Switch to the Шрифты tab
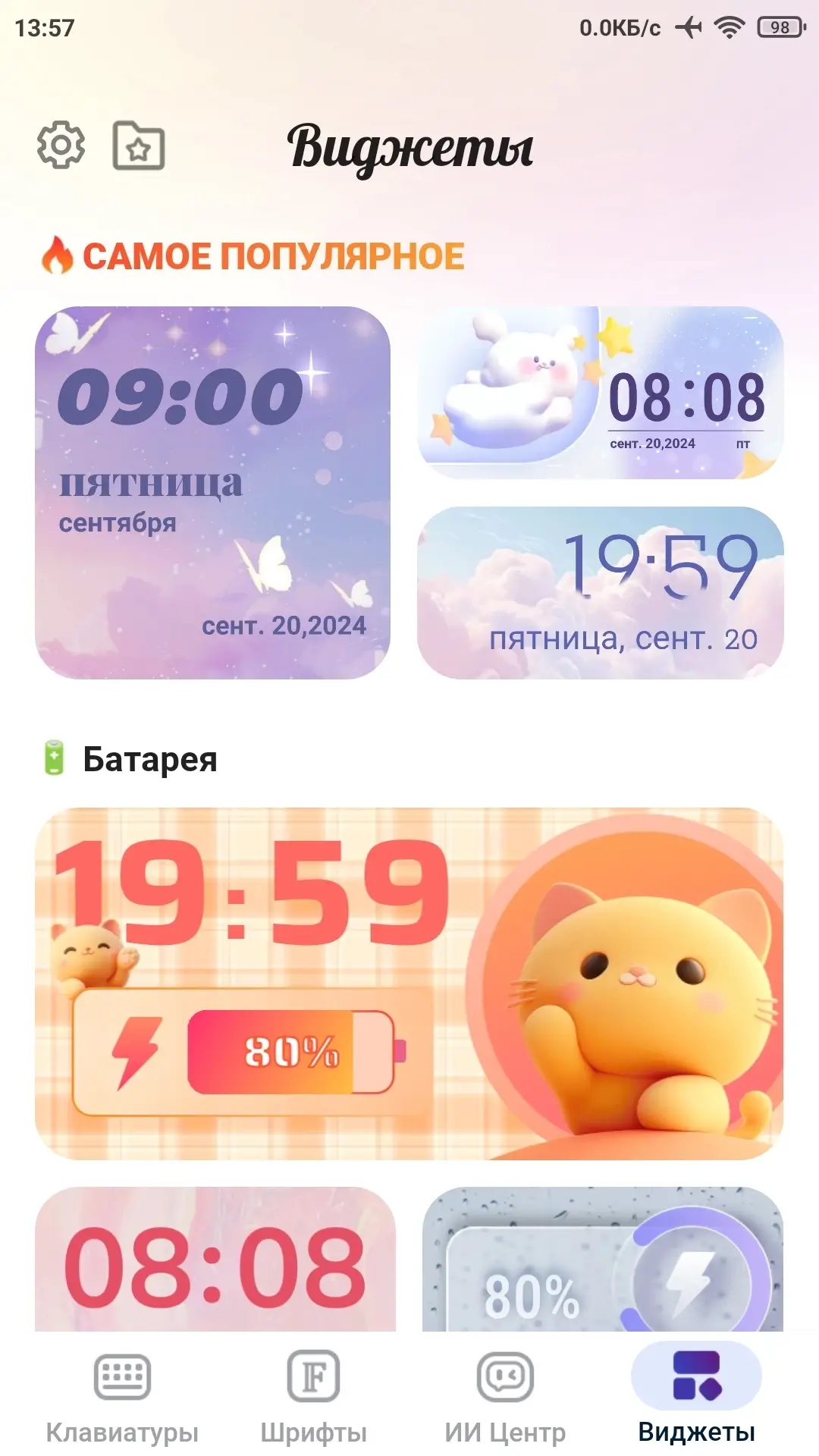Image resolution: width=819 pixels, height=1456 pixels. [x=313, y=1397]
